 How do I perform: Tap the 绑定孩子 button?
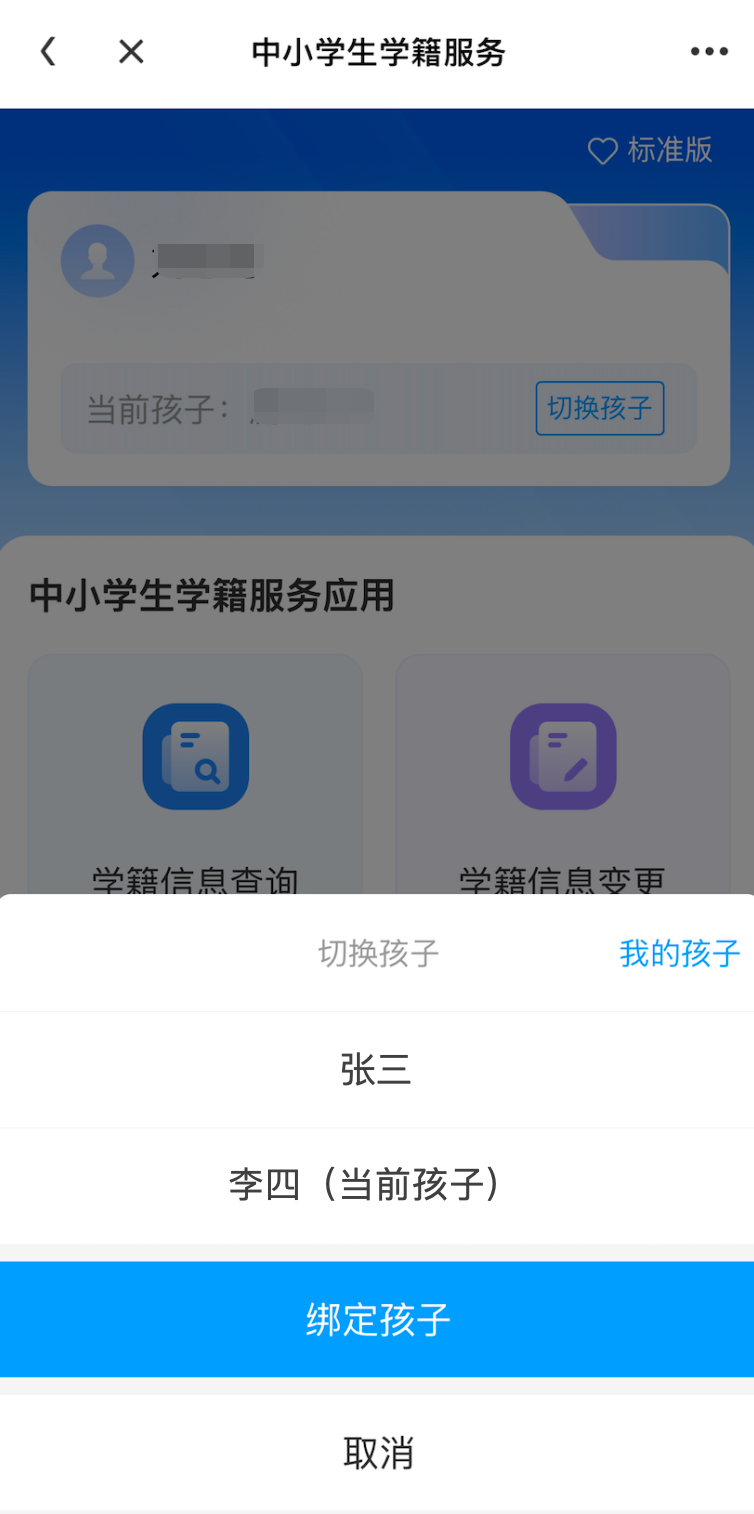(377, 1320)
